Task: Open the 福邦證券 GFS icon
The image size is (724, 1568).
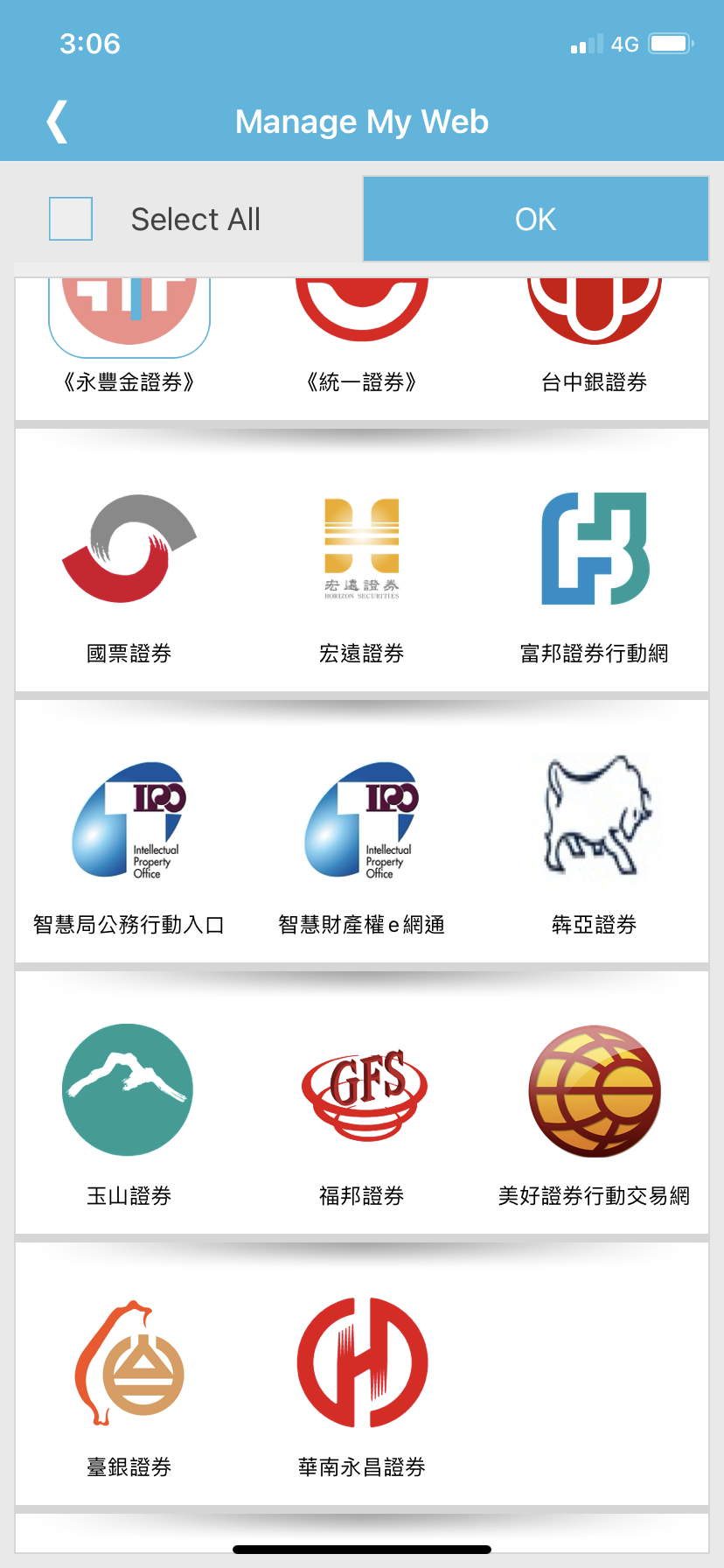Action: 362,1089
